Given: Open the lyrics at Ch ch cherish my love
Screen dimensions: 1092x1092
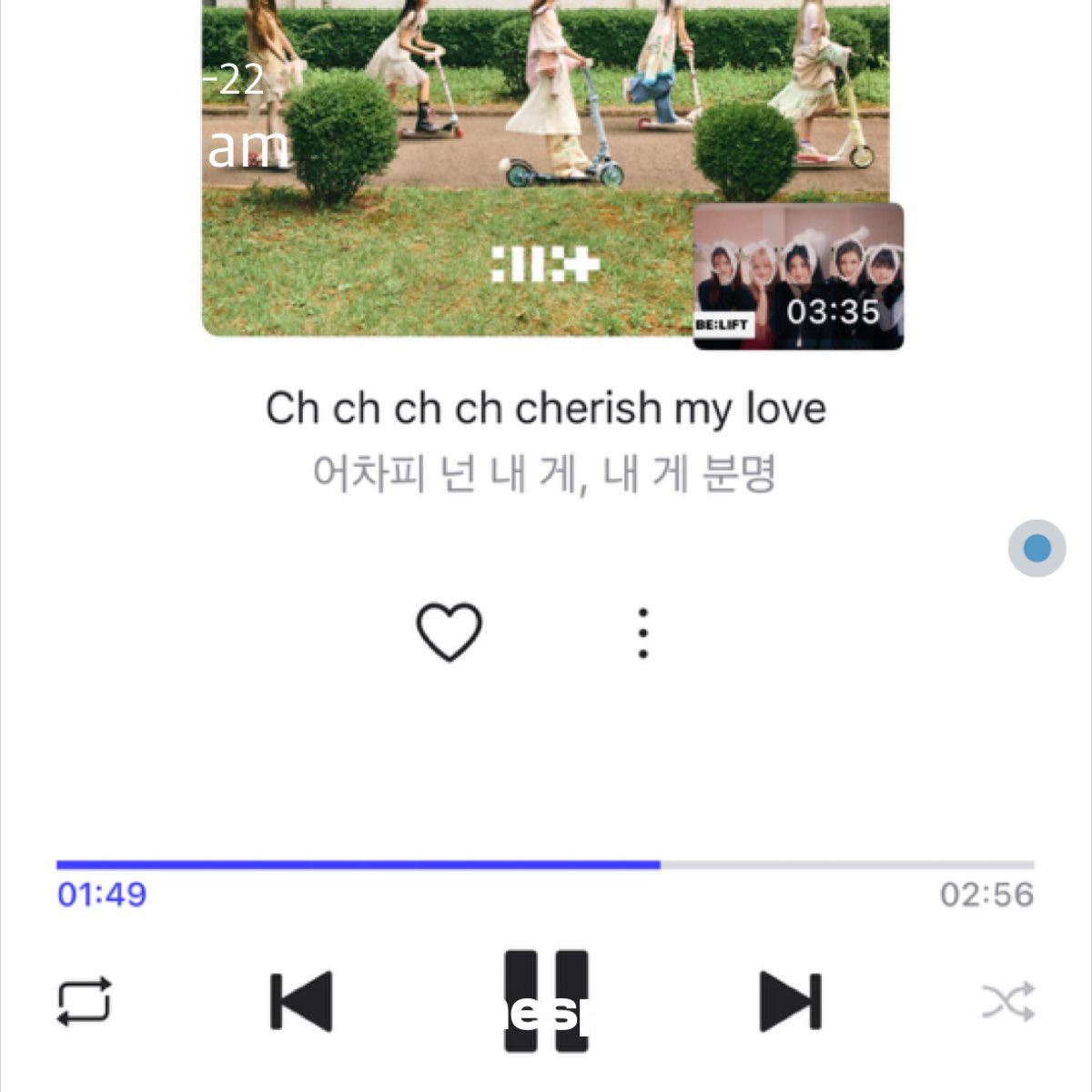Looking at the screenshot, I should (546, 408).
